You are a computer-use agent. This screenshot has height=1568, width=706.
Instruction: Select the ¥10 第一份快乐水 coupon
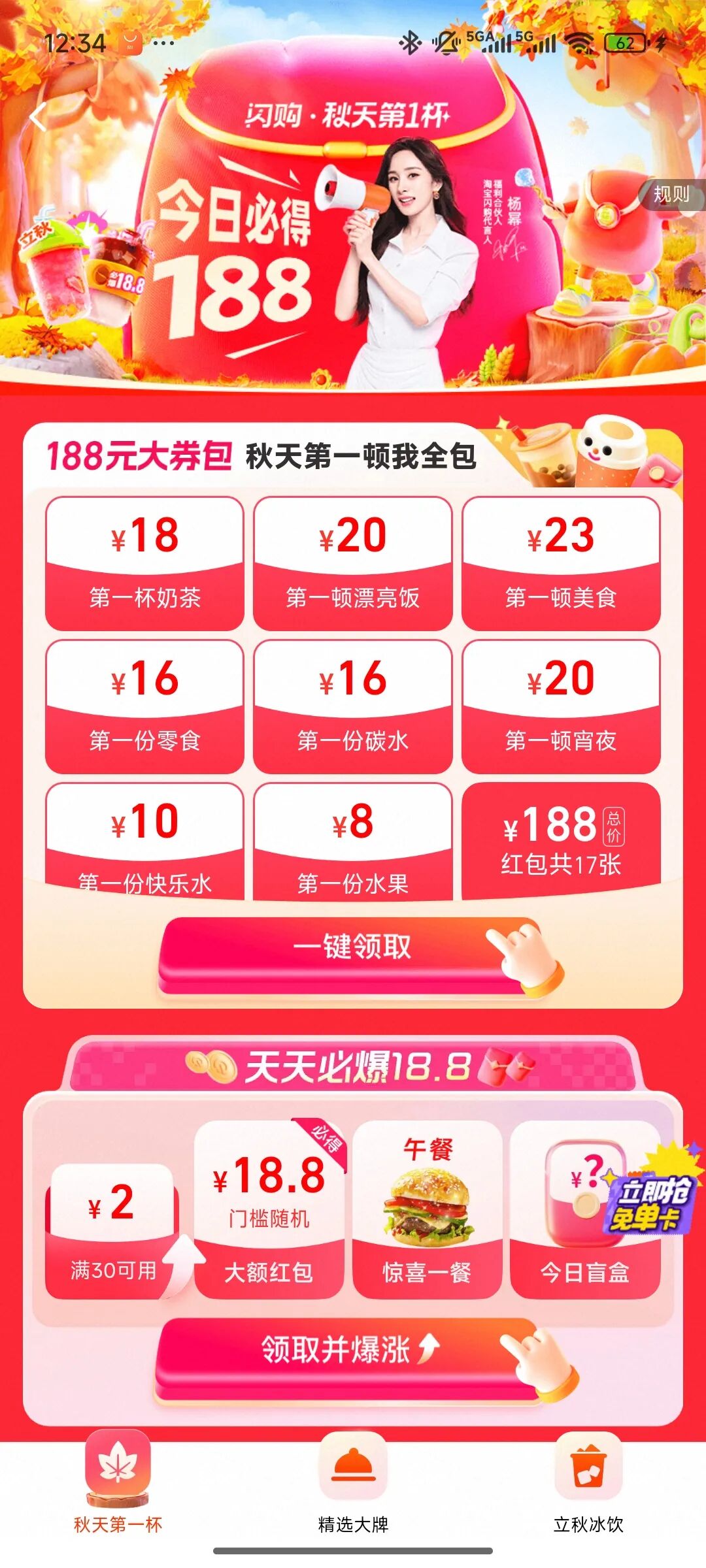(144, 841)
